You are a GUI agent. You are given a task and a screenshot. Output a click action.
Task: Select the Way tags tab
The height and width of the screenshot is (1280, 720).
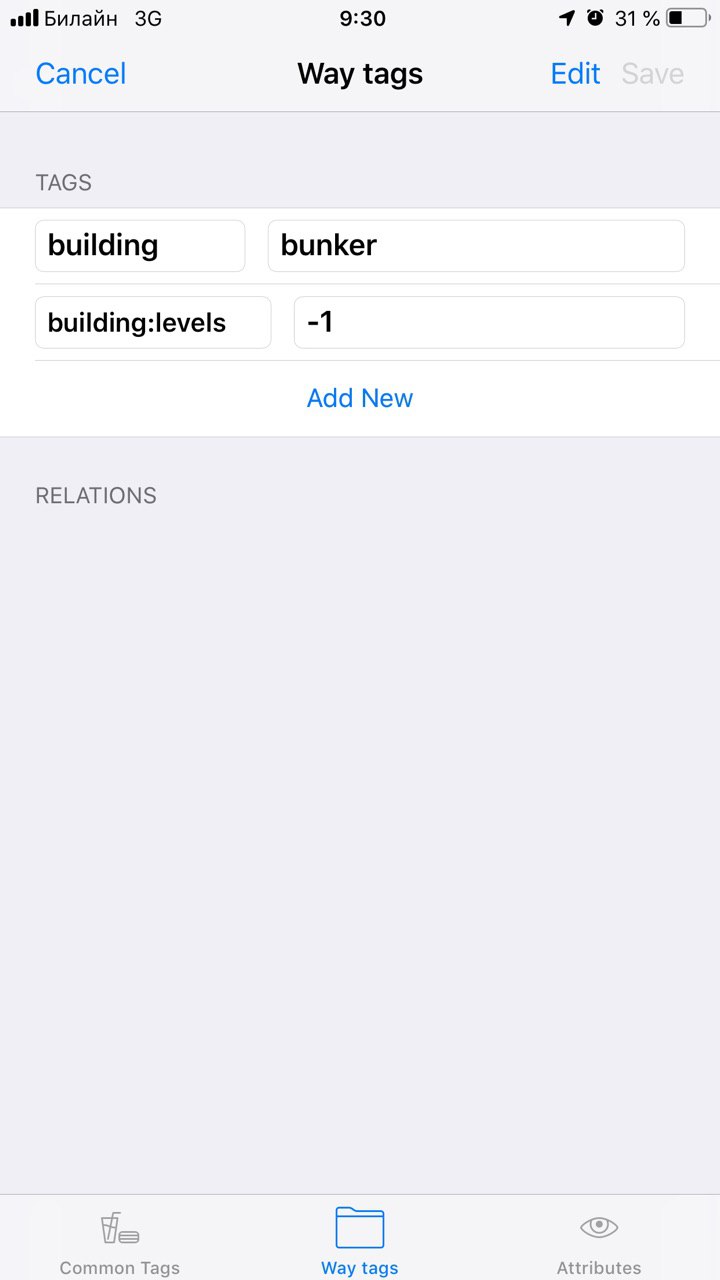(x=360, y=1240)
